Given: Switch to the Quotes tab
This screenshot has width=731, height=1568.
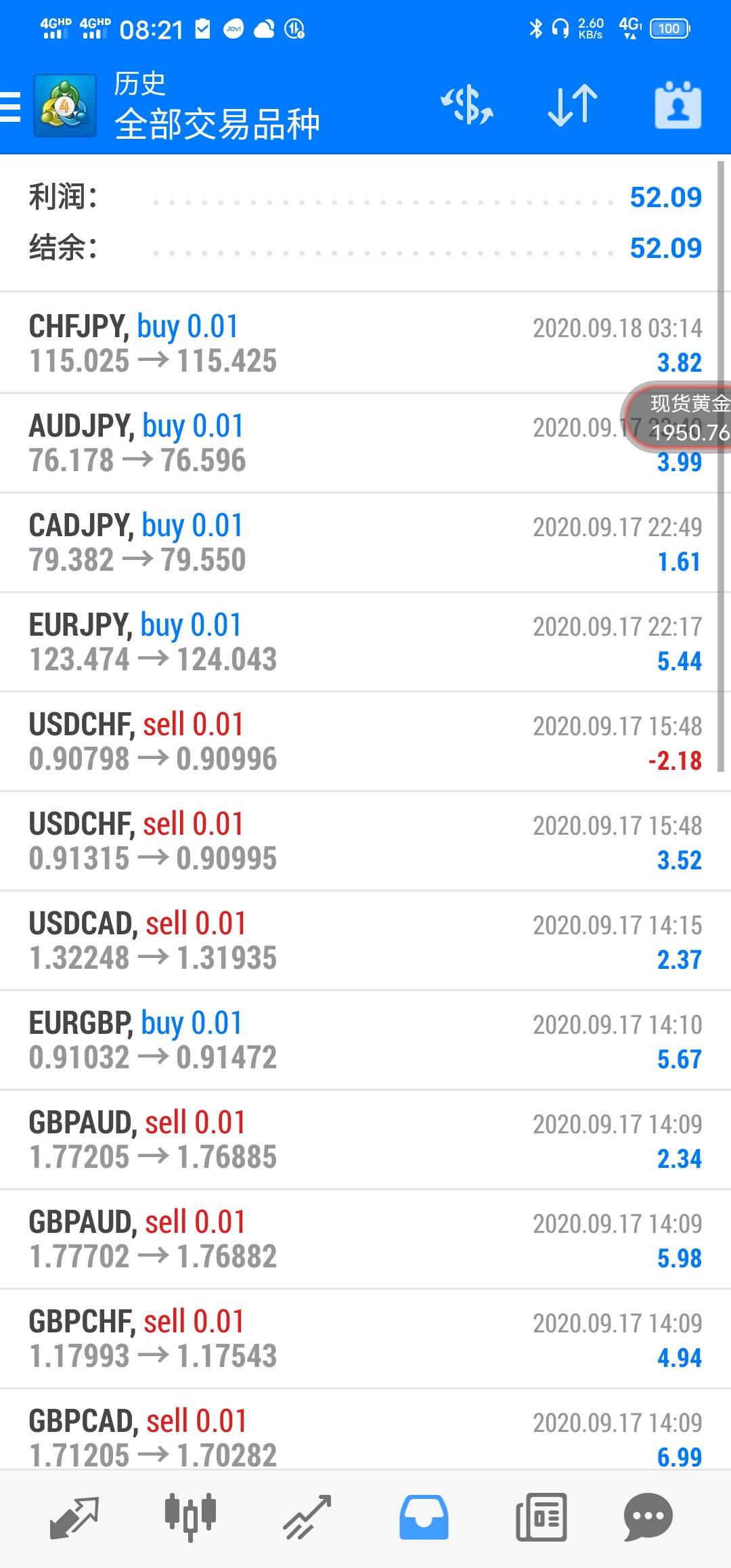Looking at the screenshot, I should [x=74, y=1517].
